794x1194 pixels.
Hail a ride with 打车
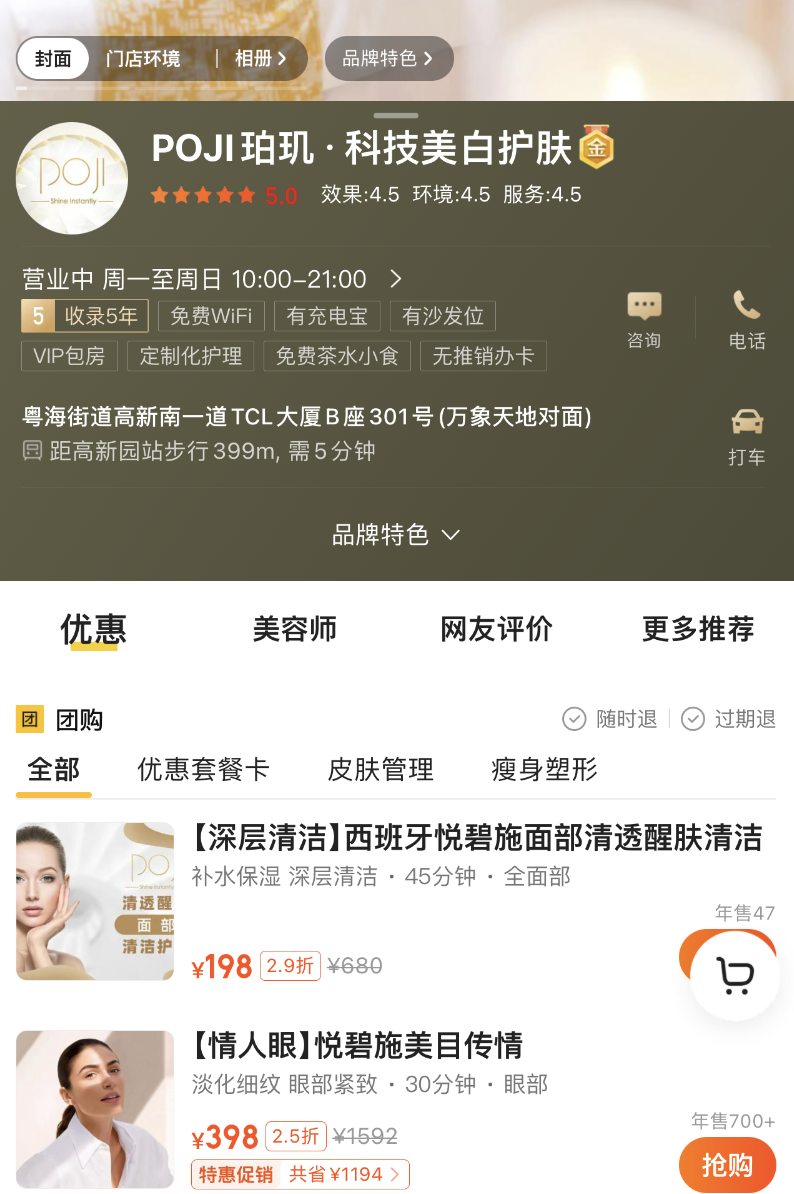pyautogui.click(x=746, y=436)
